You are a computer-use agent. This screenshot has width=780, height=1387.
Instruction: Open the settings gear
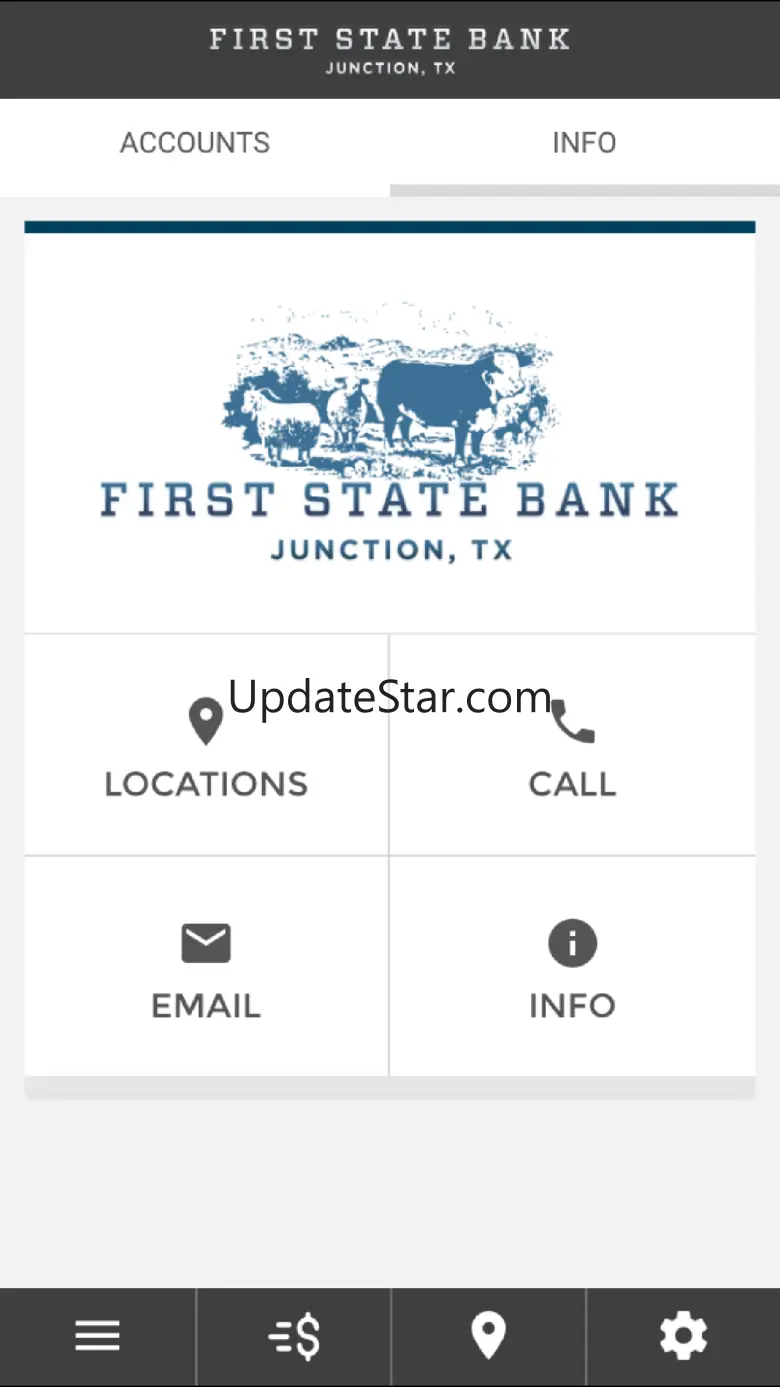[683, 1336]
